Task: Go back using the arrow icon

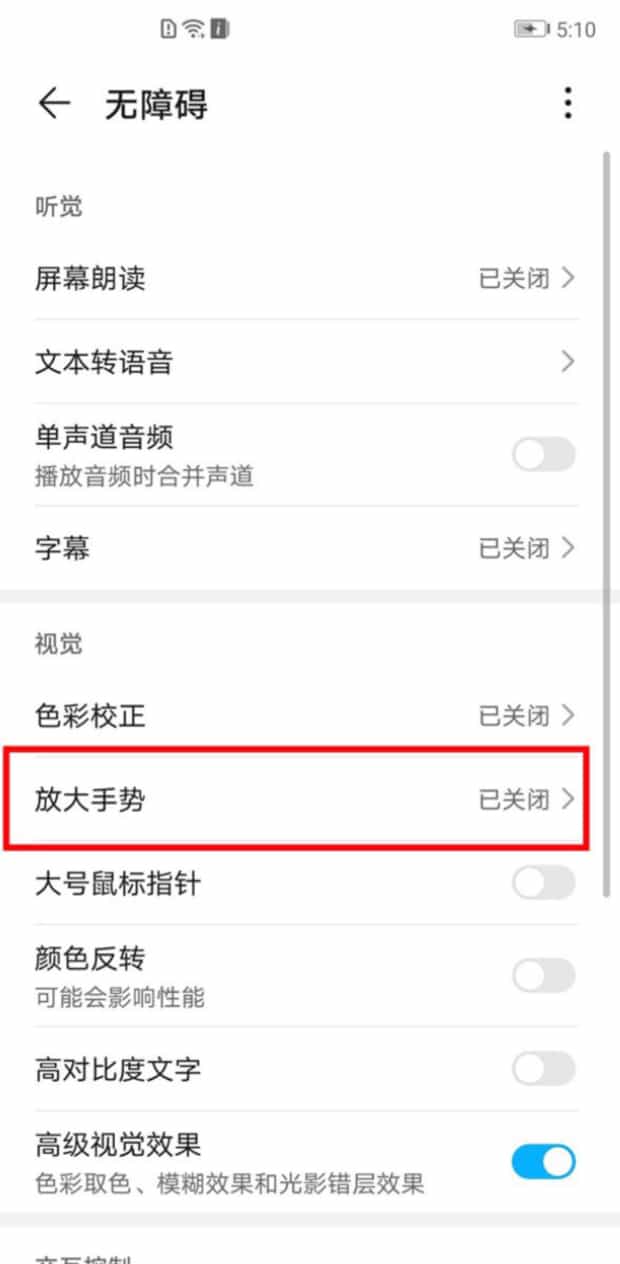Action: point(53,104)
